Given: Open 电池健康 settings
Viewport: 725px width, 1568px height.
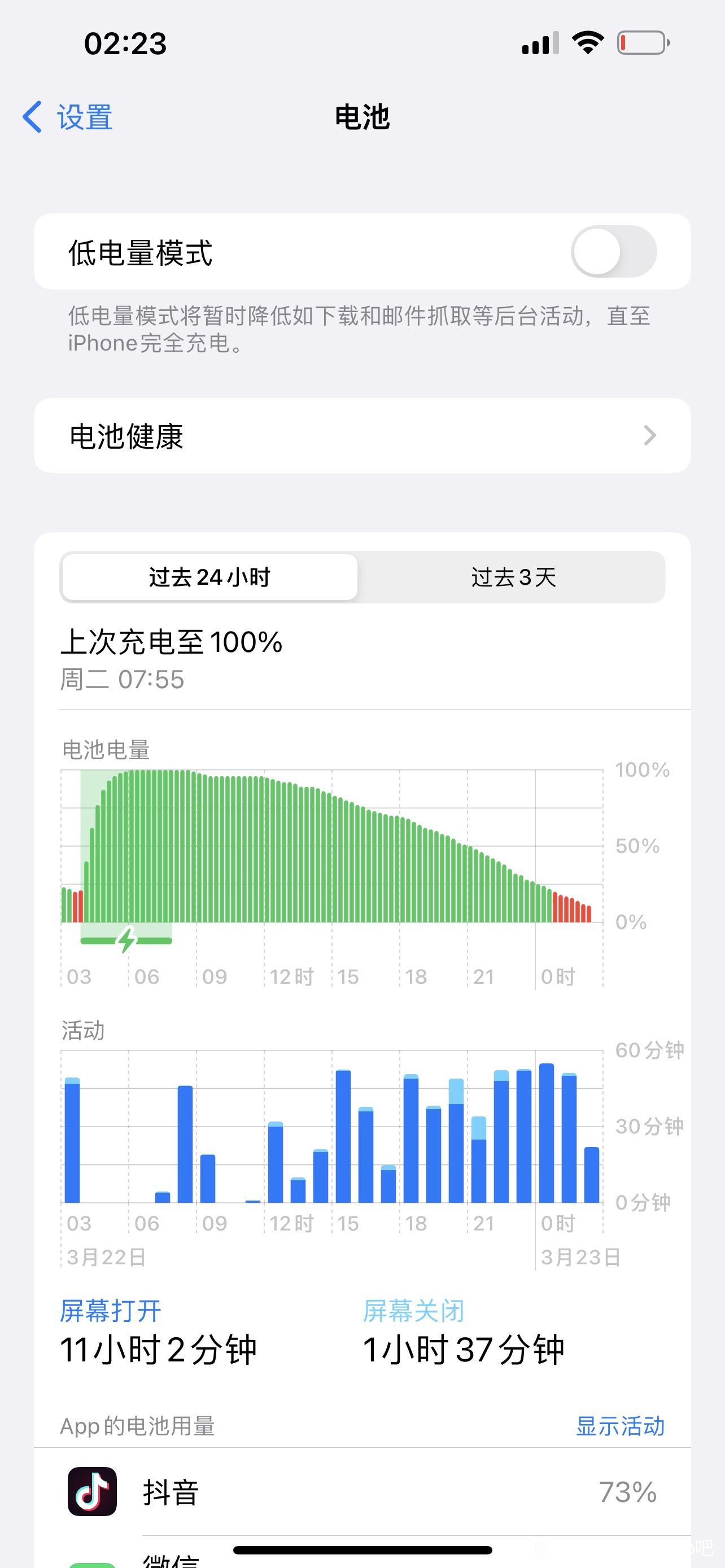Looking at the screenshot, I should point(362,436).
